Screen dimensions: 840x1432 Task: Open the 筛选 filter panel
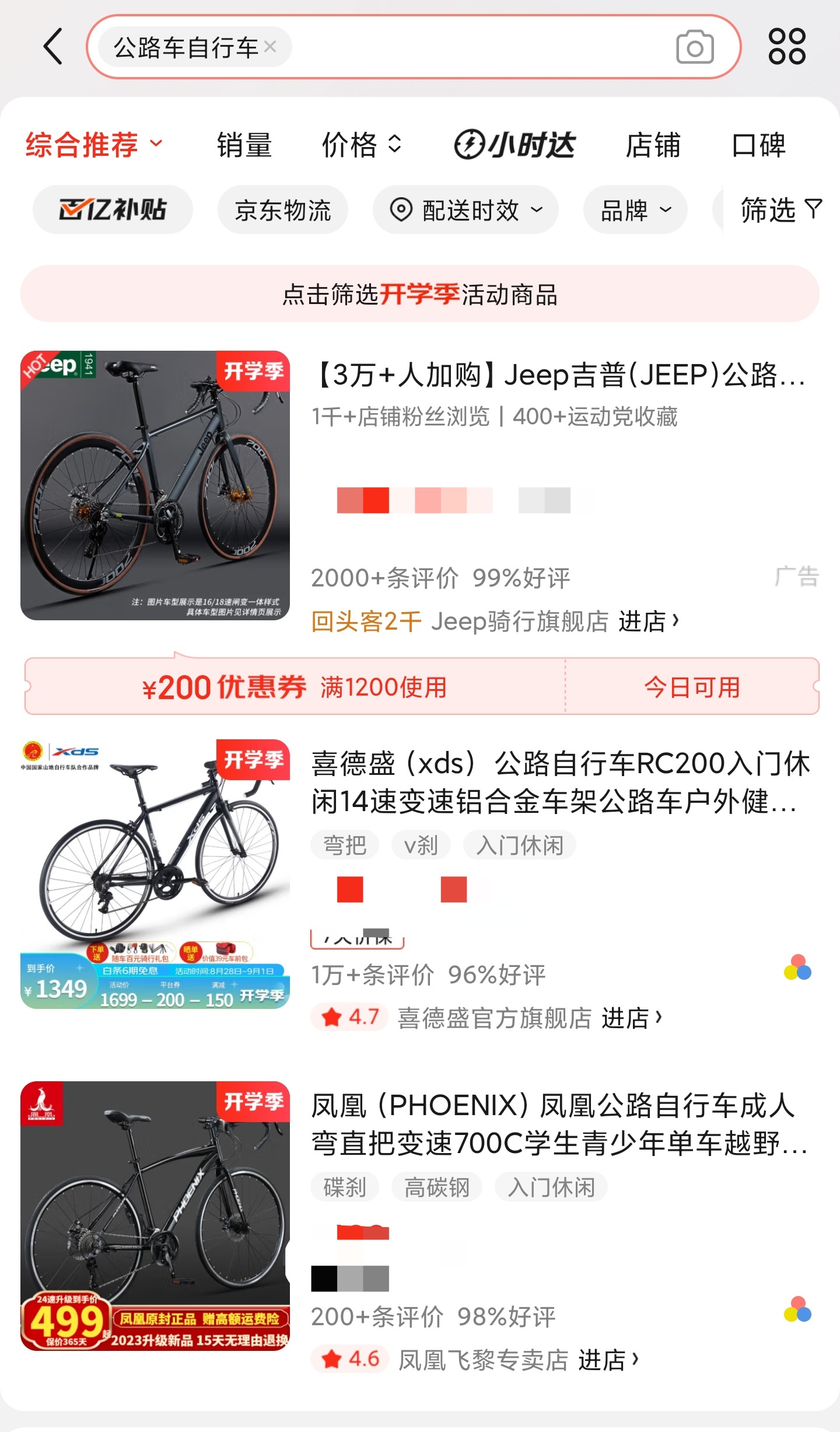[x=781, y=209]
